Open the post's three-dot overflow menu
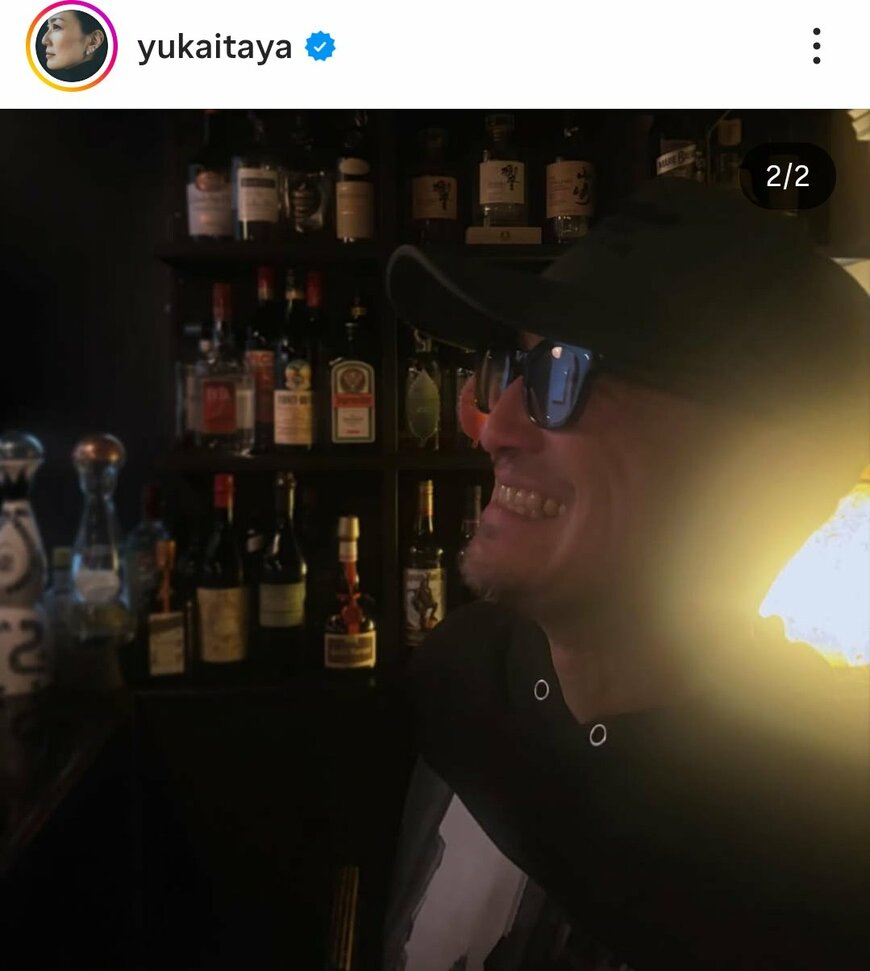 click(x=816, y=46)
